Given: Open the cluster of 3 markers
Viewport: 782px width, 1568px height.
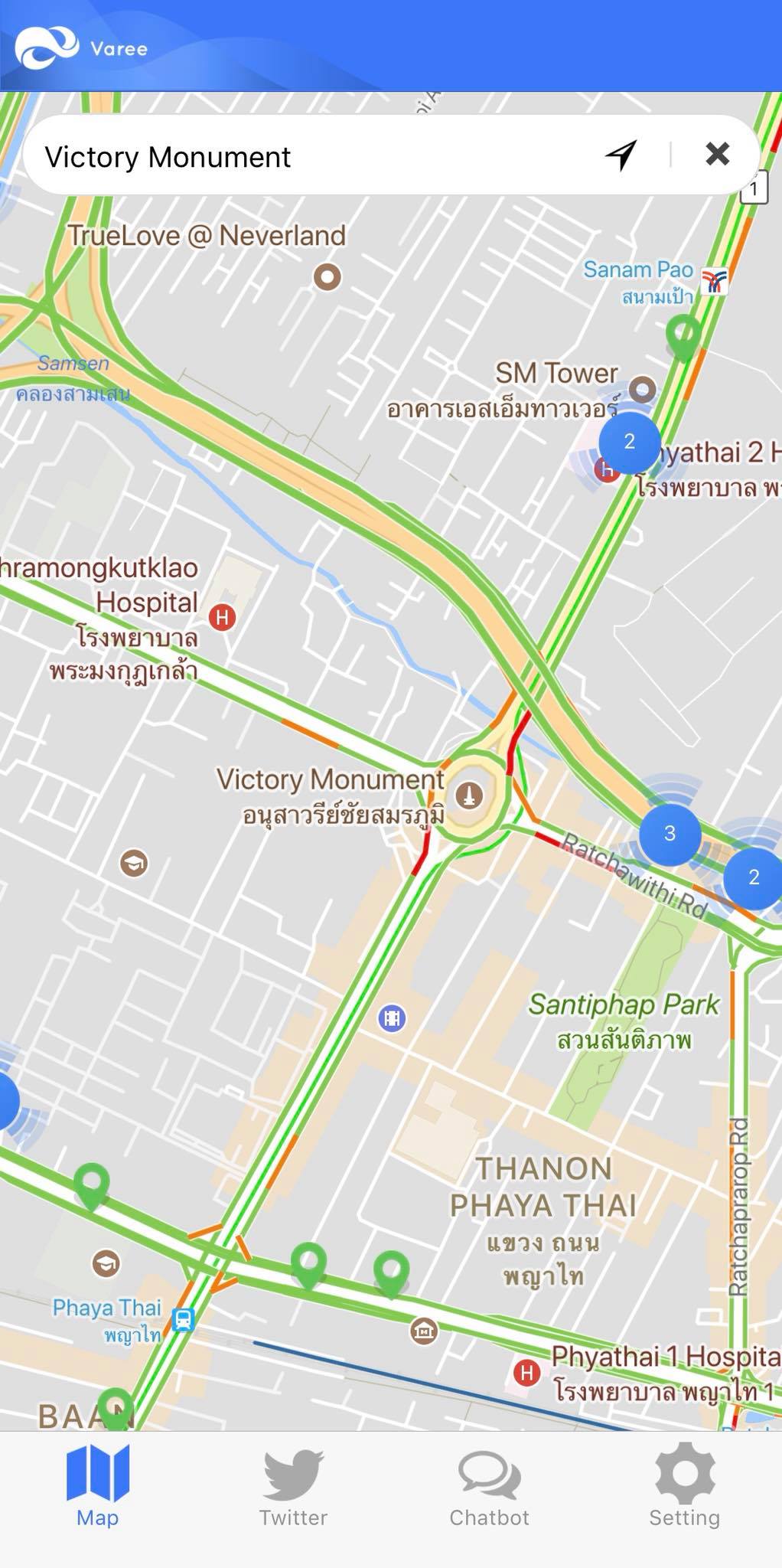Looking at the screenshot, I should [x=670, y=833].
